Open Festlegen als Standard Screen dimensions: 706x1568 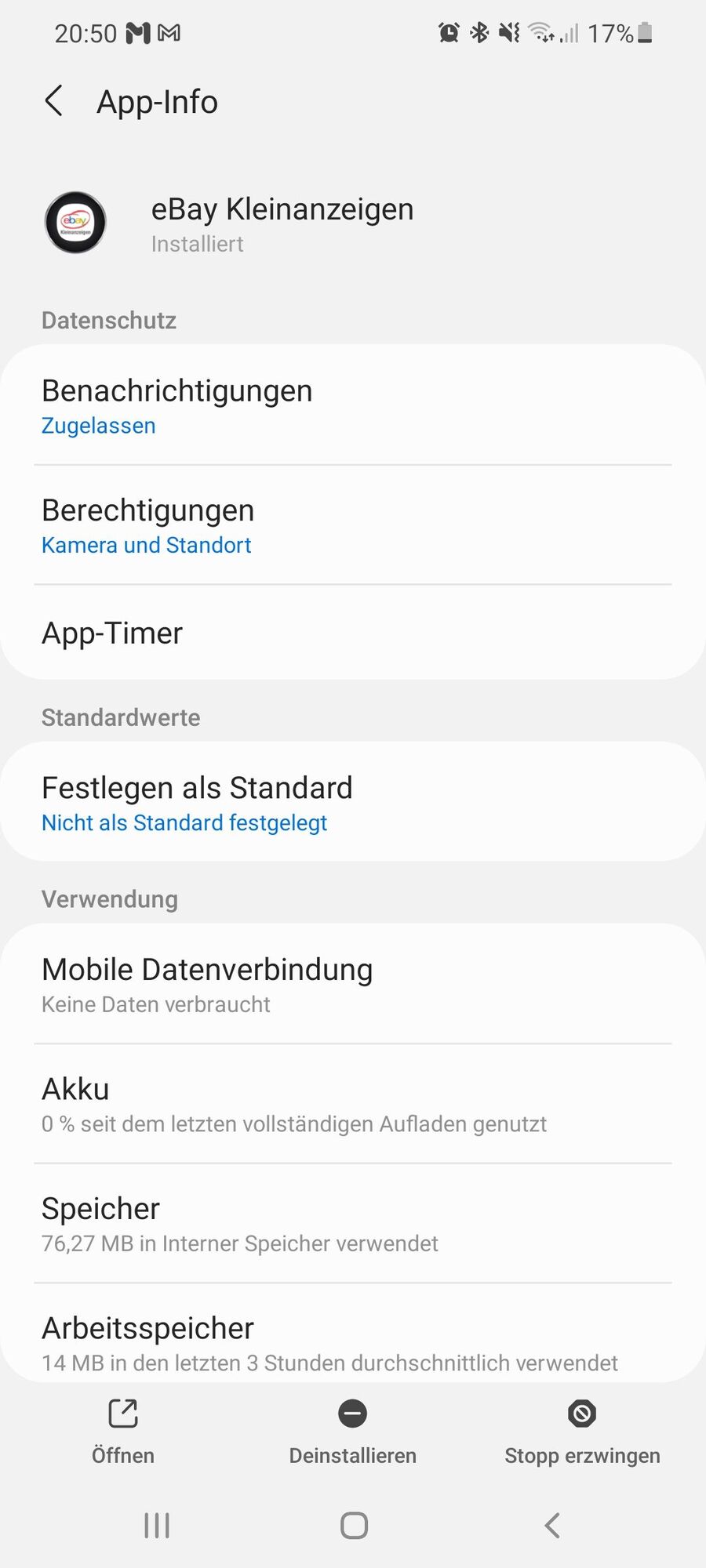353,803
